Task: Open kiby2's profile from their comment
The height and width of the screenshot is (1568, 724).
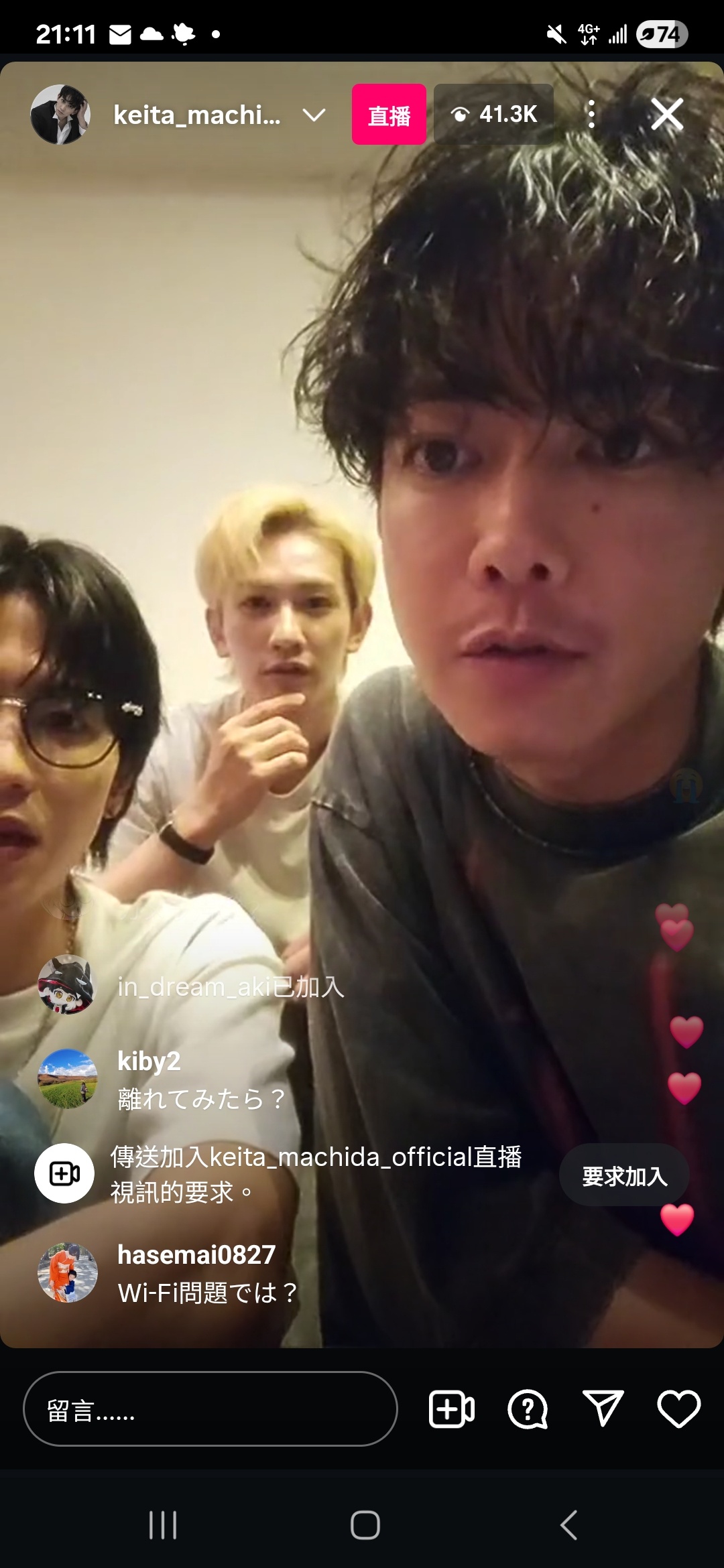Action: coord(67,1079)
